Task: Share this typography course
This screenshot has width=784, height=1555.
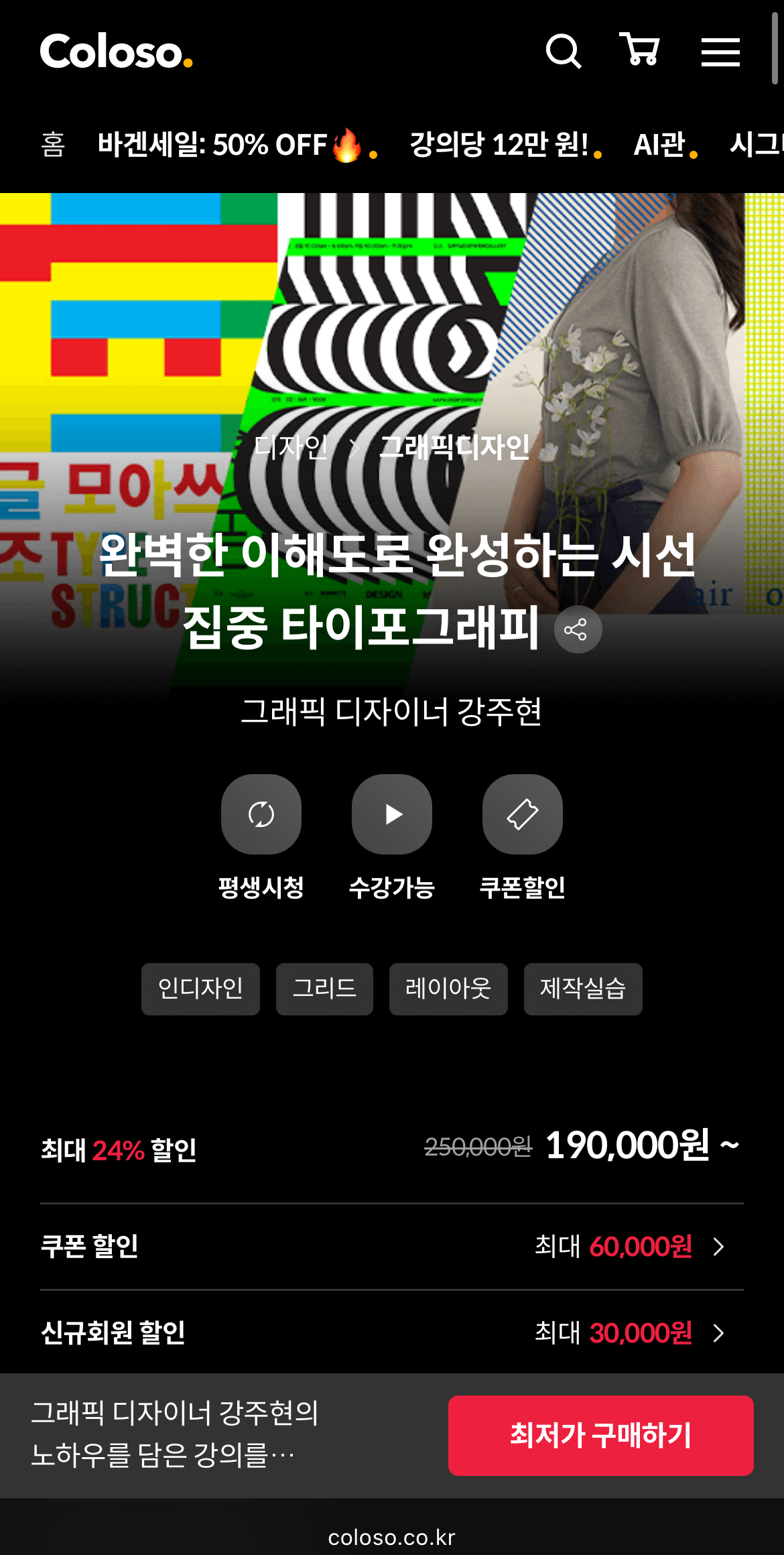Action: [578, 629]
